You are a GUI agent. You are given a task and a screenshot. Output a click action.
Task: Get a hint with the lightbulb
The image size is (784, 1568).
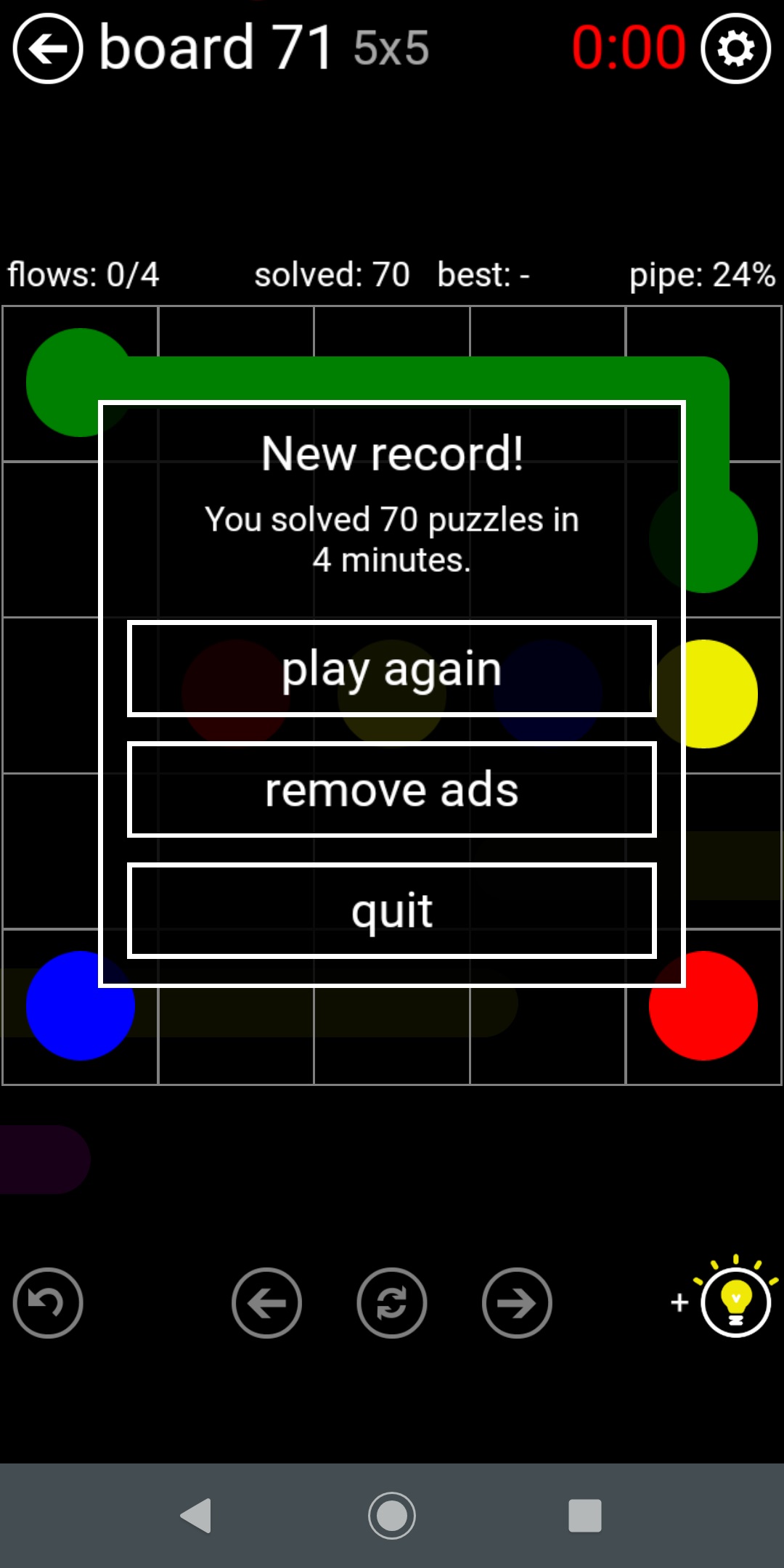click(735, 1302)
